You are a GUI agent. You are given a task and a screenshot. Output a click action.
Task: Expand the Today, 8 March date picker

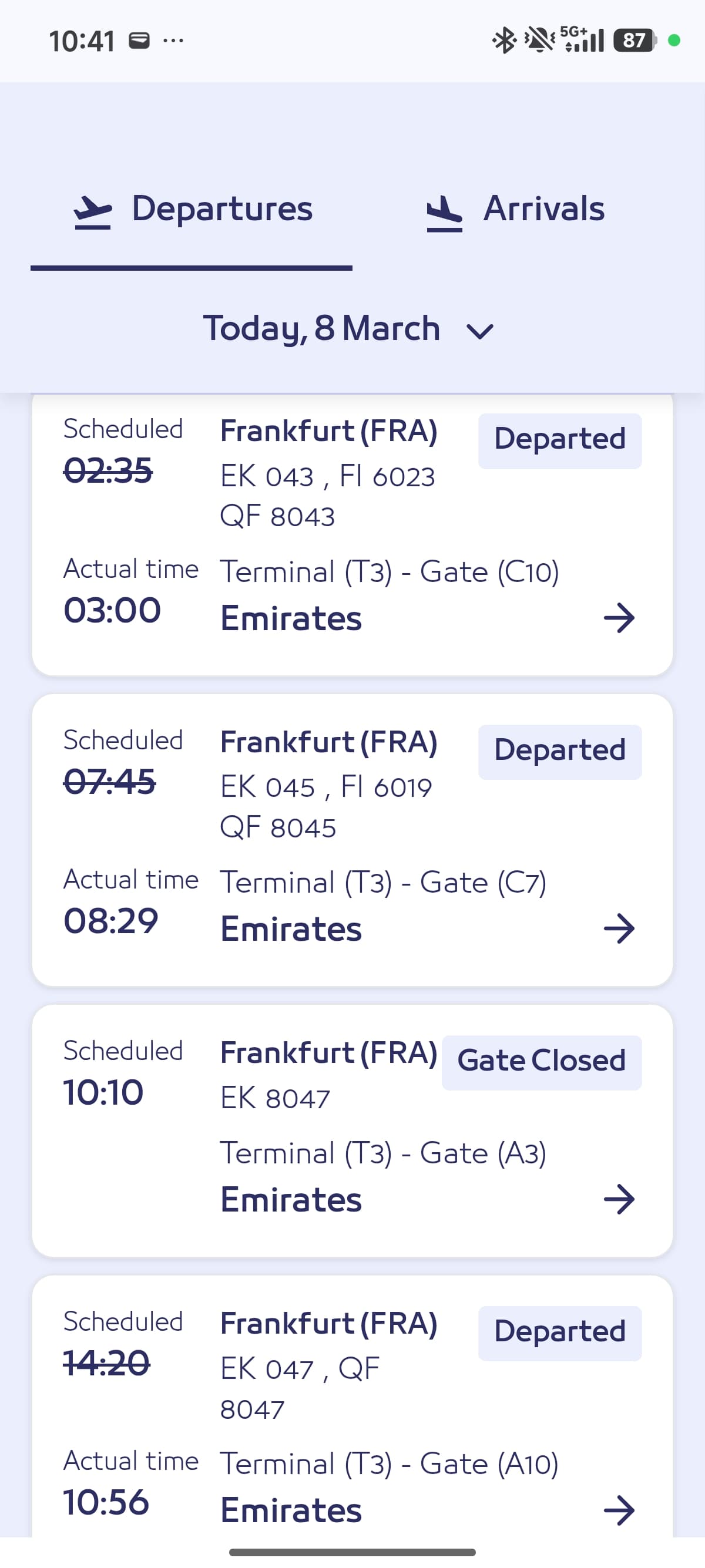pyautogui.click(x=348, y=329)
